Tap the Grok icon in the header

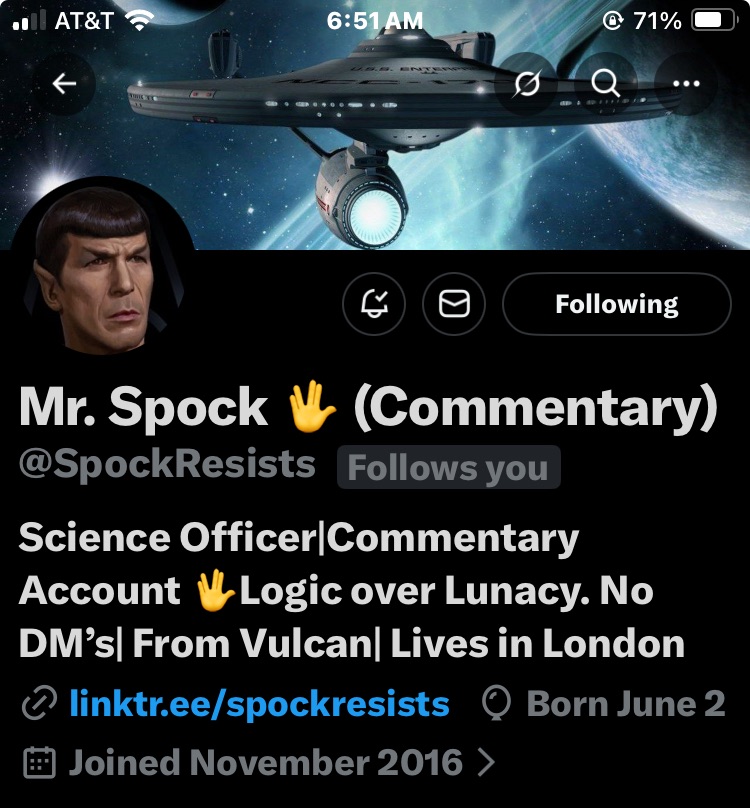527,84
